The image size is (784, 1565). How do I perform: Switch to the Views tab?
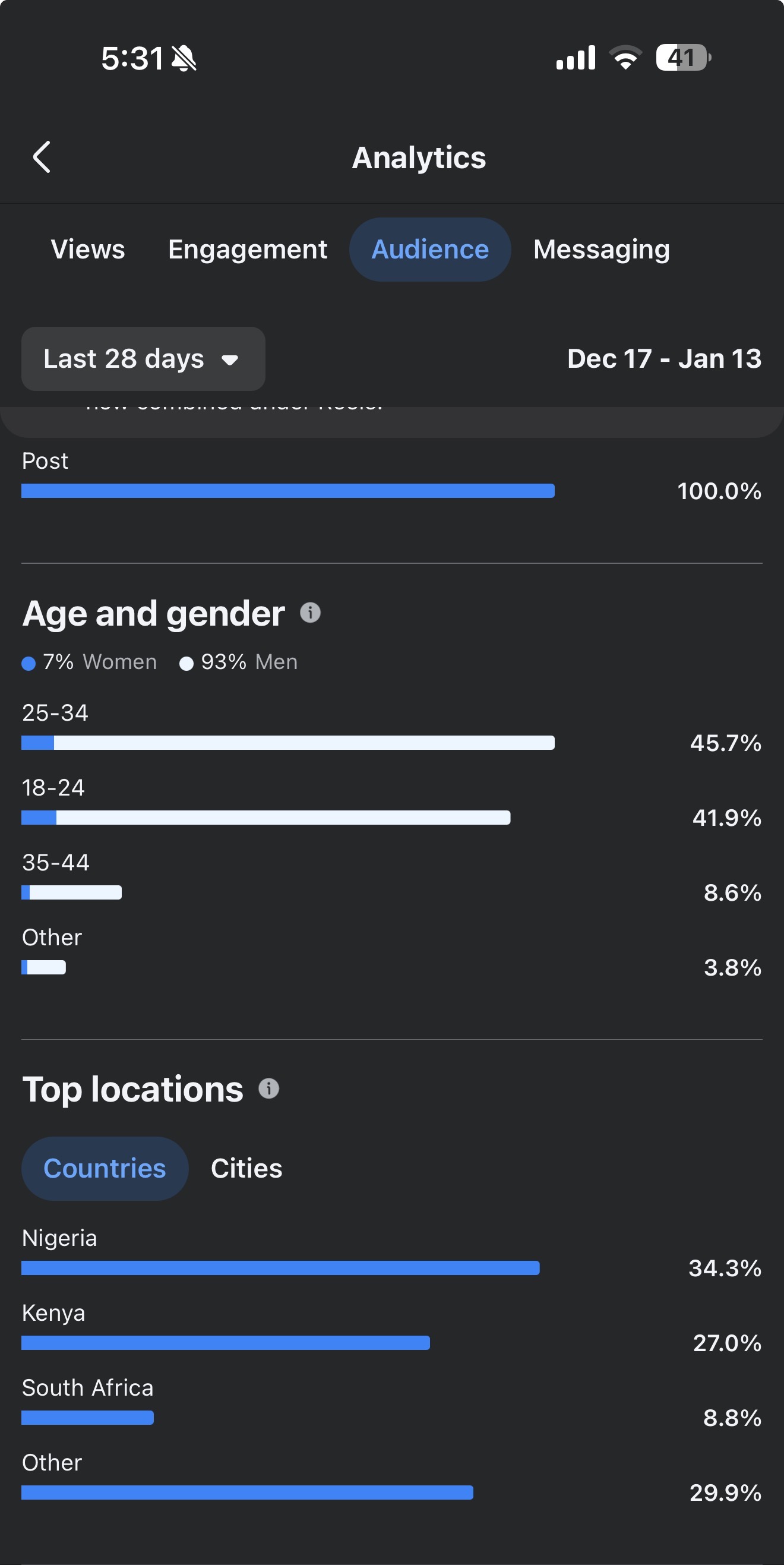[87, 249]
